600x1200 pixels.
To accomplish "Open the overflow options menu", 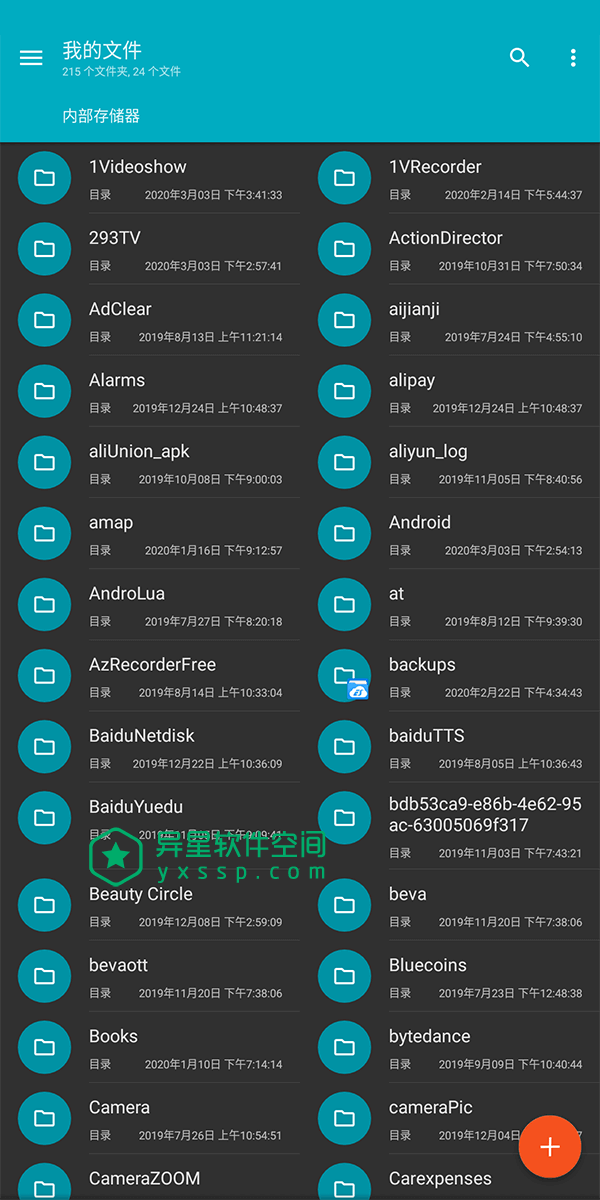I will coord(573,58).
